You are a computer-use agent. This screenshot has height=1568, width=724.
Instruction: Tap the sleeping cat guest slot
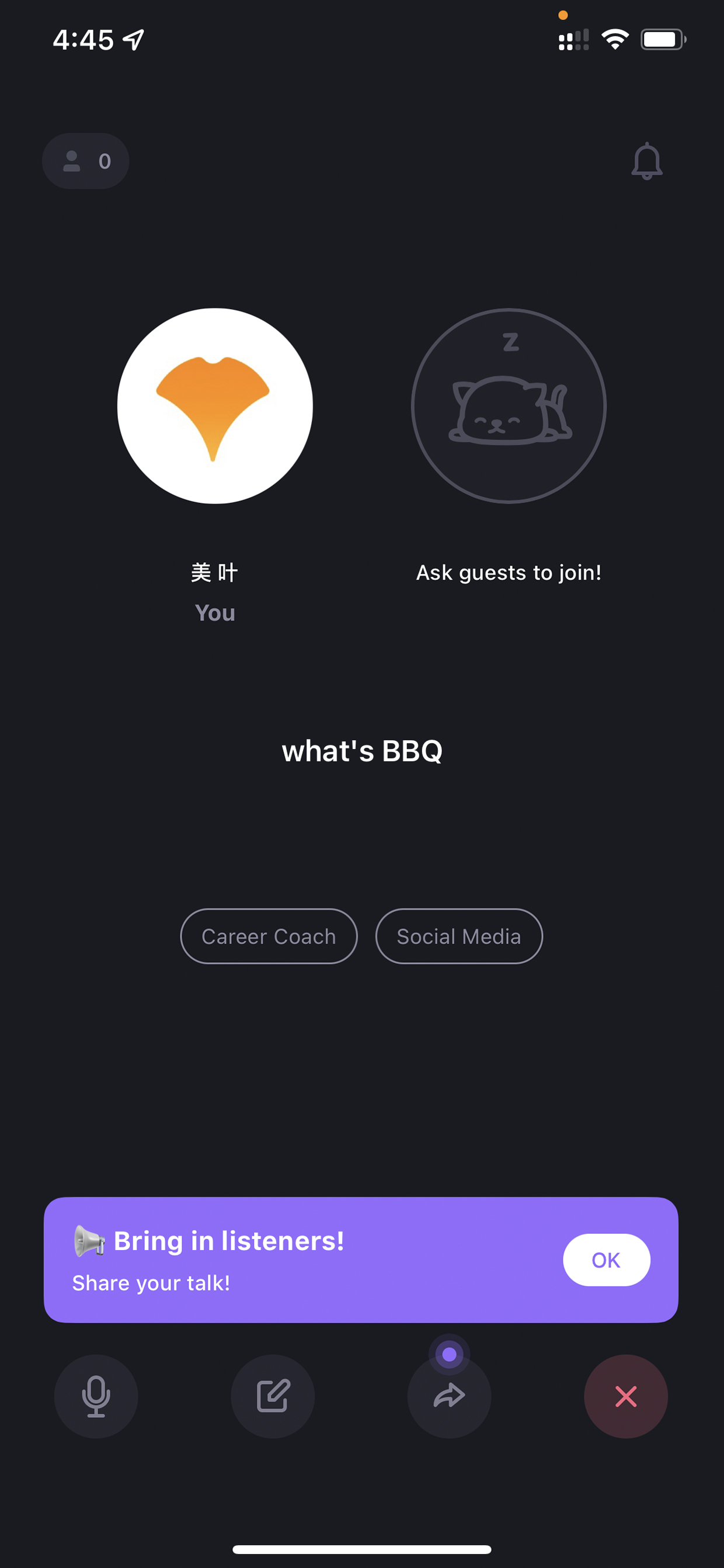point(509,405)
